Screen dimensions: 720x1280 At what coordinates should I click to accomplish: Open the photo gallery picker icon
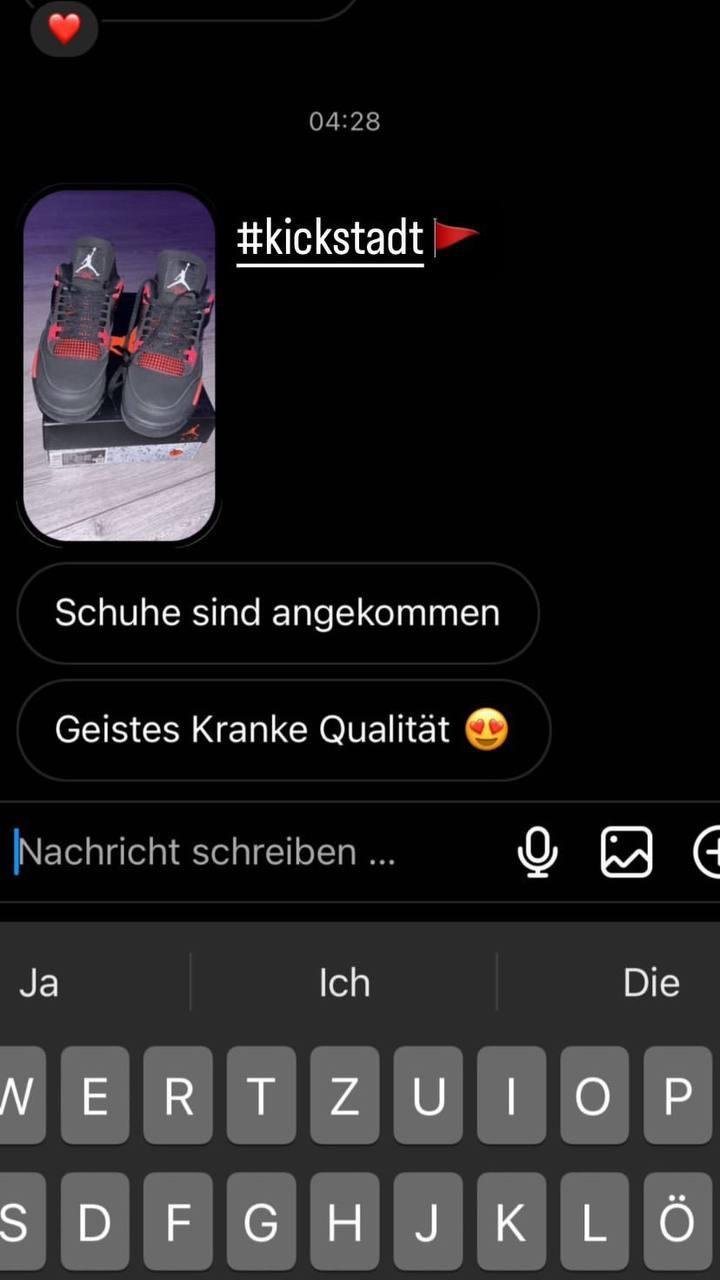(626, 852)
